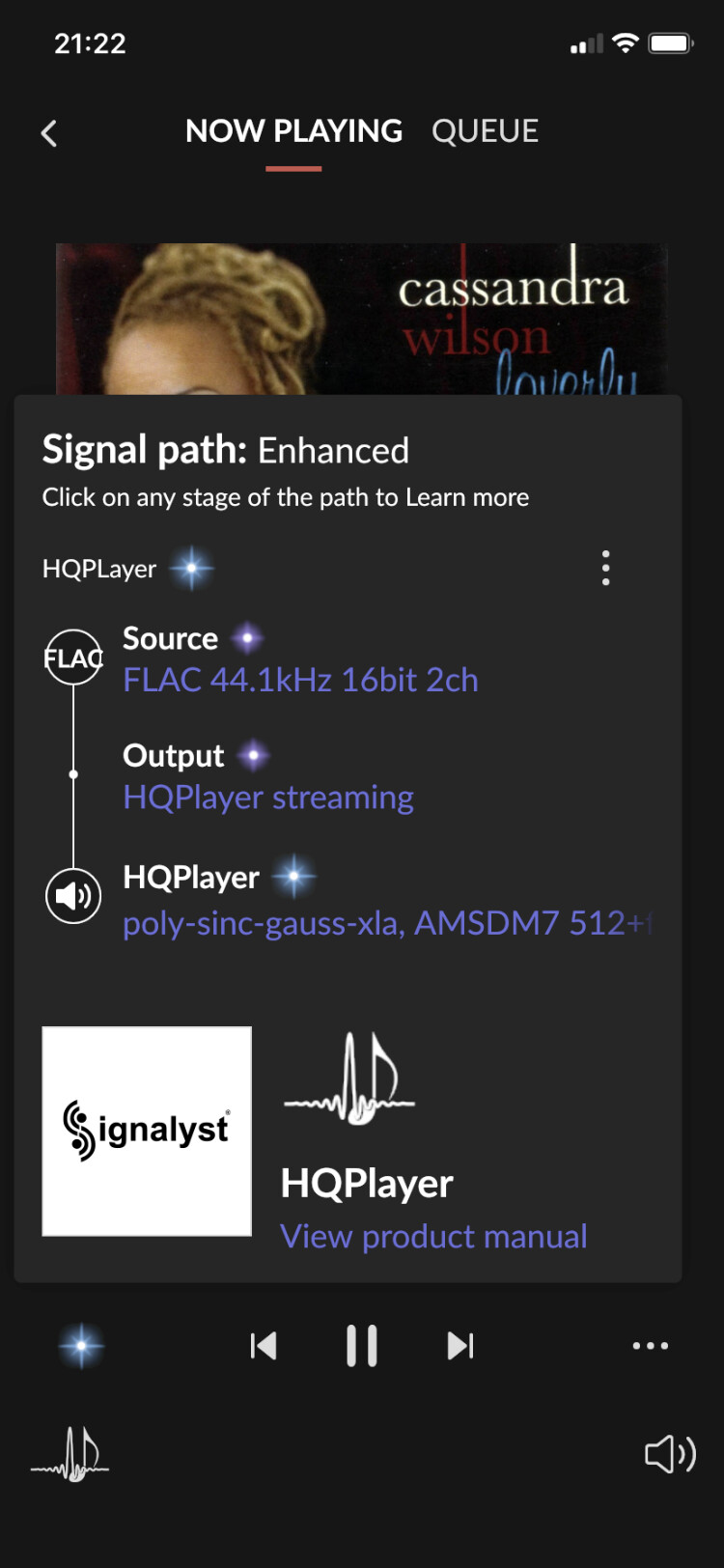View the HQPlayer product manual
This screenshot has width=724, height=1568.
click(433, 1237)
